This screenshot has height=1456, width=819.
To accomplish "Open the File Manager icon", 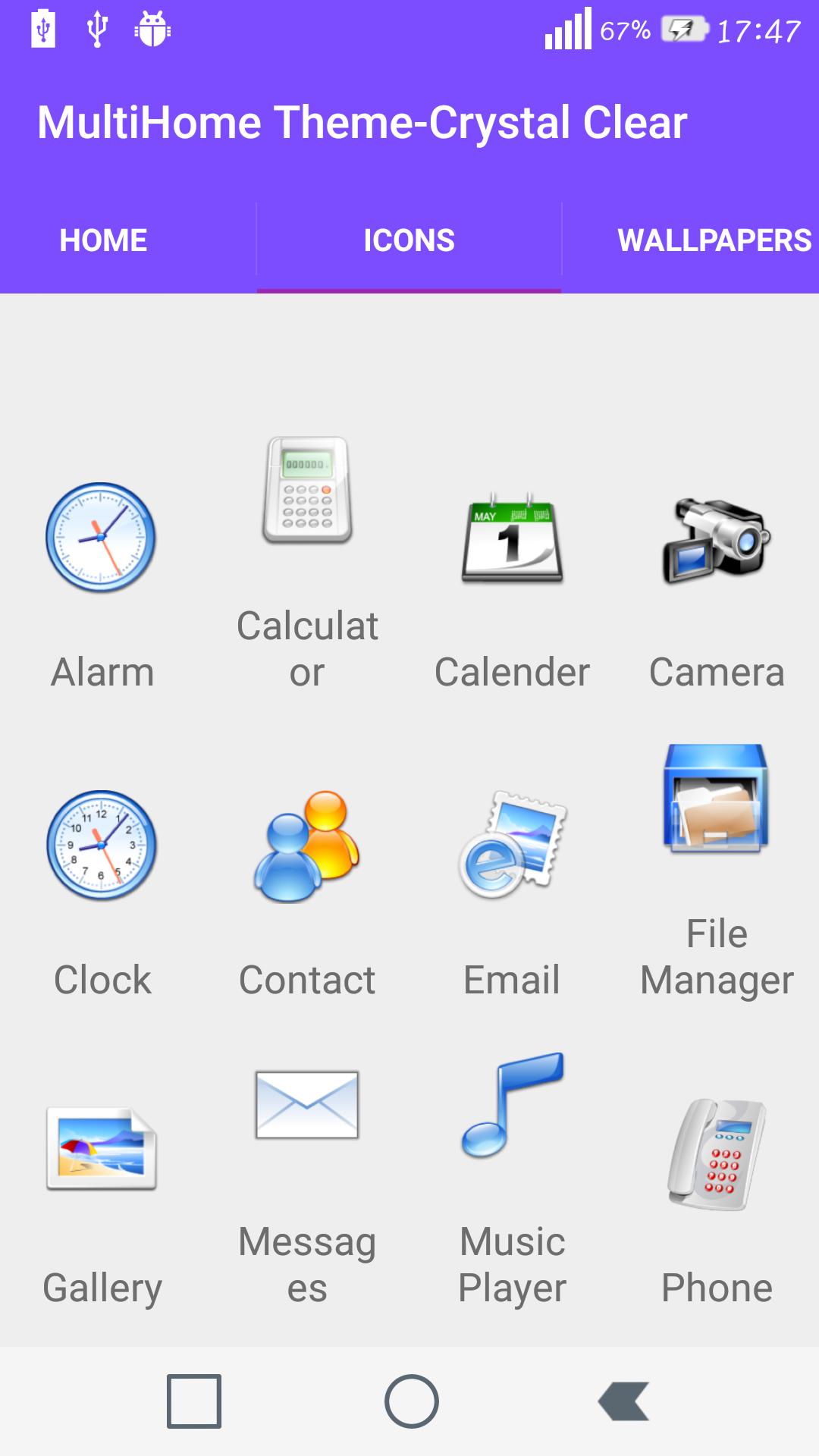I will click(x=717, y=799).
